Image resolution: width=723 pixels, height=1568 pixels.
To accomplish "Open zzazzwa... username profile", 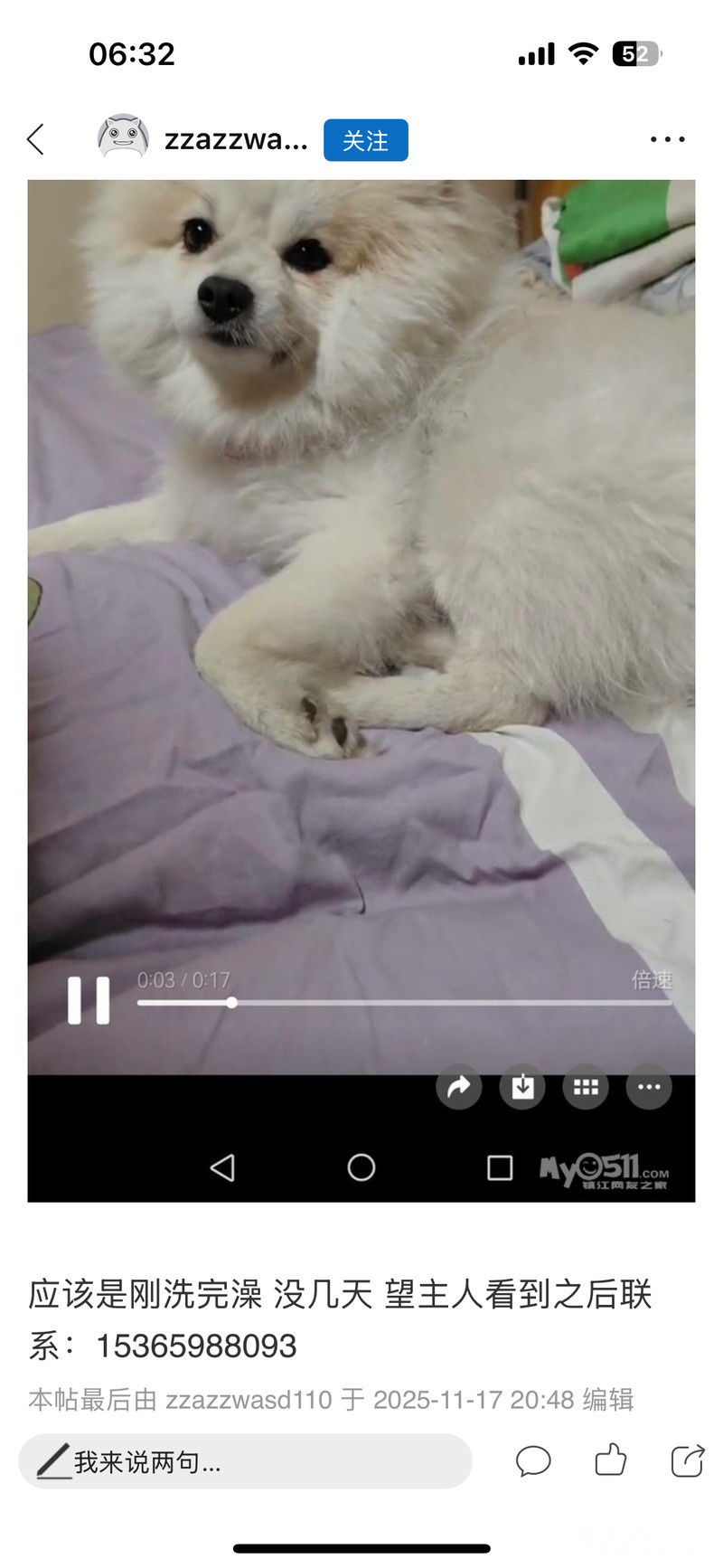I will [x=236, y=140].
